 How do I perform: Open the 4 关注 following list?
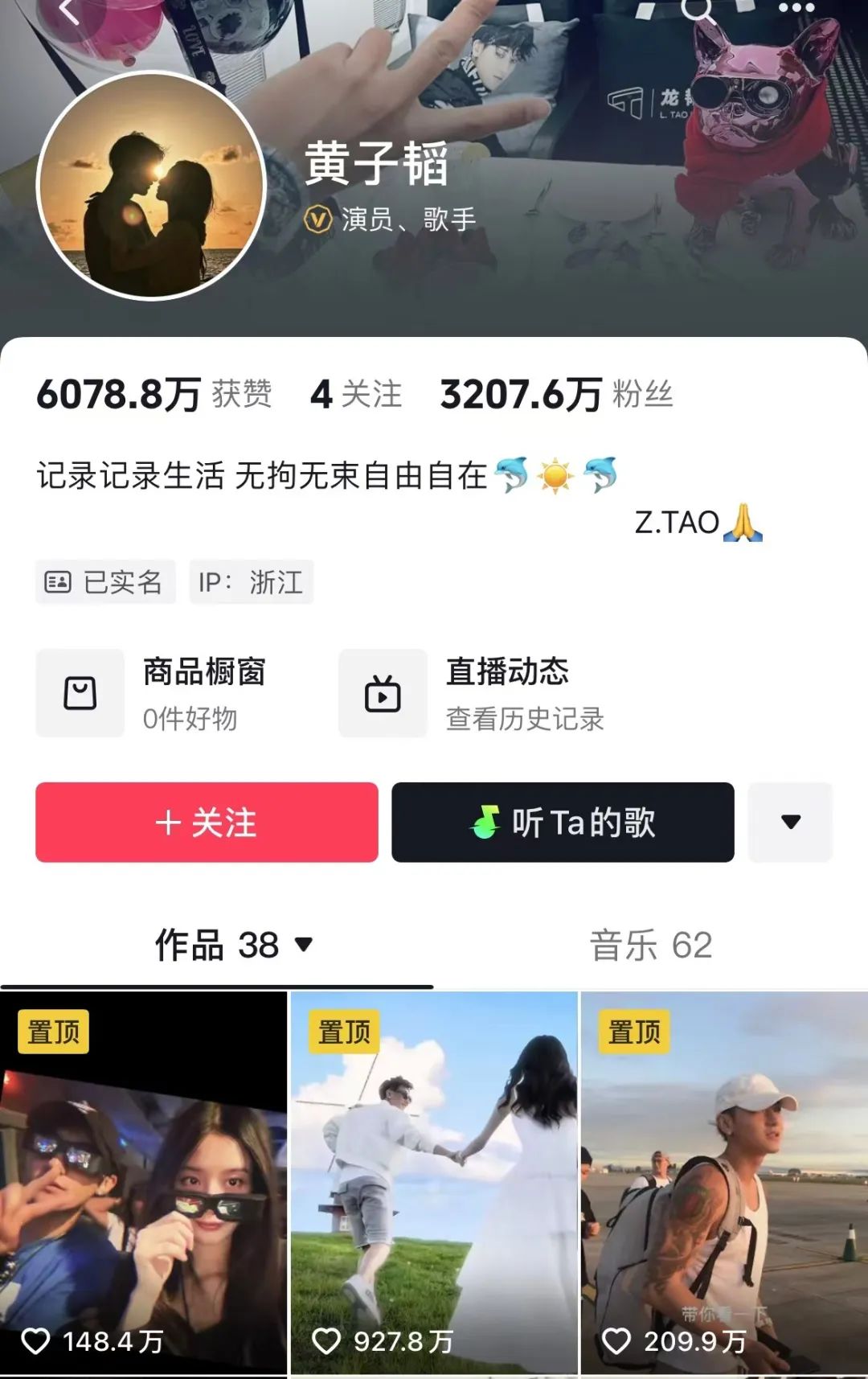pos(355,395)
